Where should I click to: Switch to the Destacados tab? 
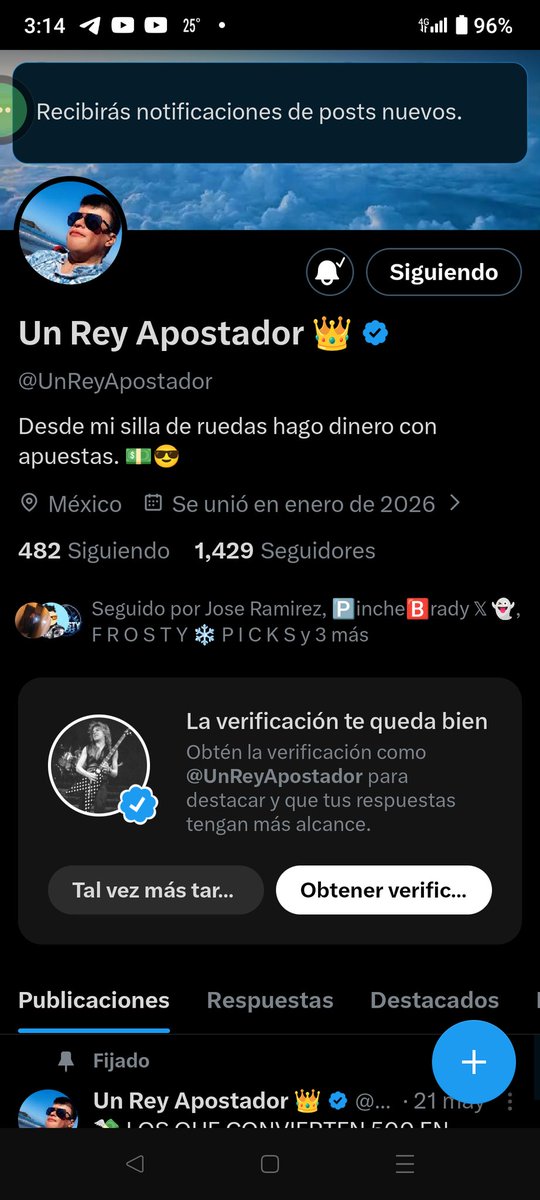tap(434, 1000)
